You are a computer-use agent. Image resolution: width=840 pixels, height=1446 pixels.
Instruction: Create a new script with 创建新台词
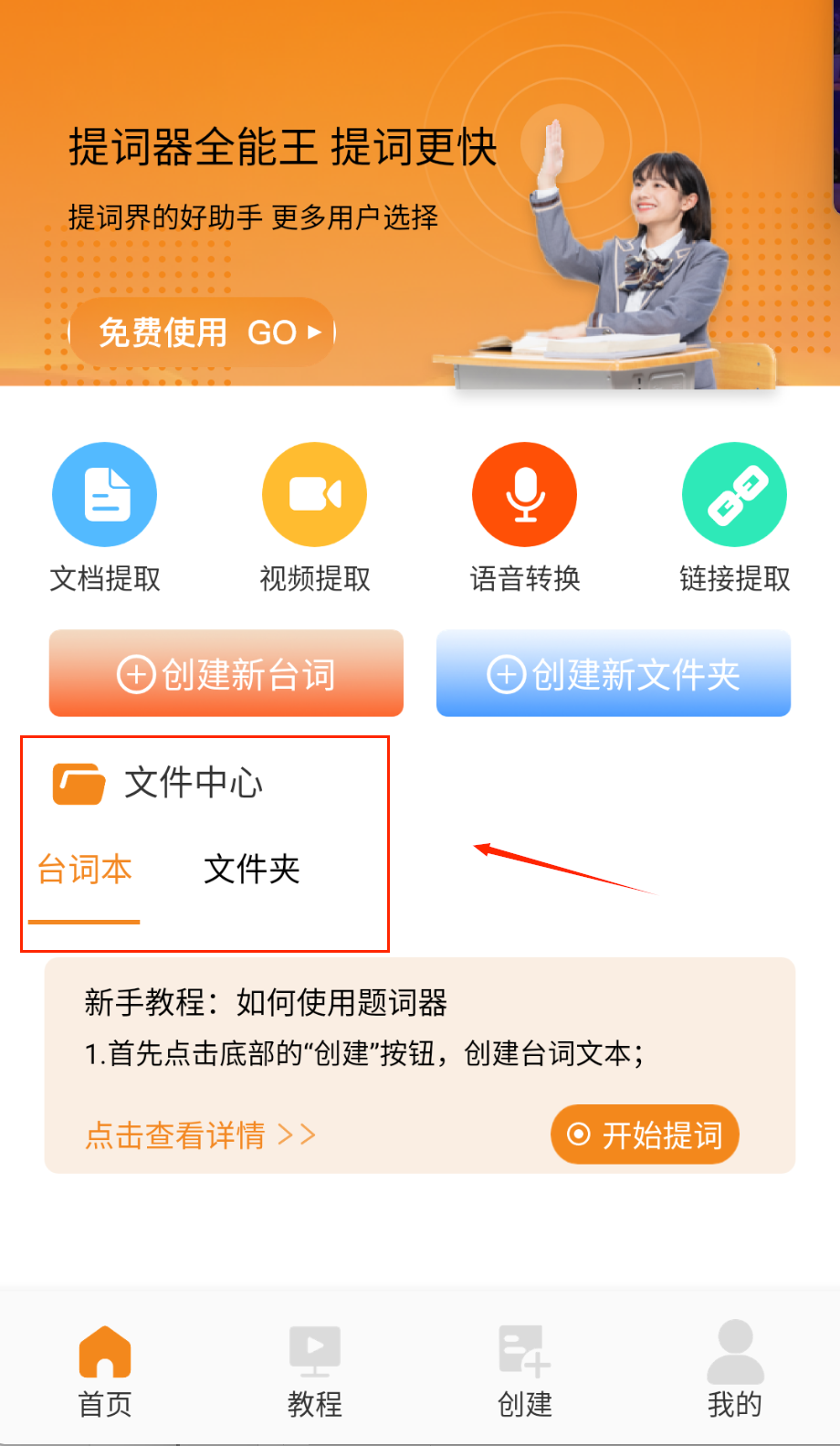pyautogui.click(x=226, y=674)
